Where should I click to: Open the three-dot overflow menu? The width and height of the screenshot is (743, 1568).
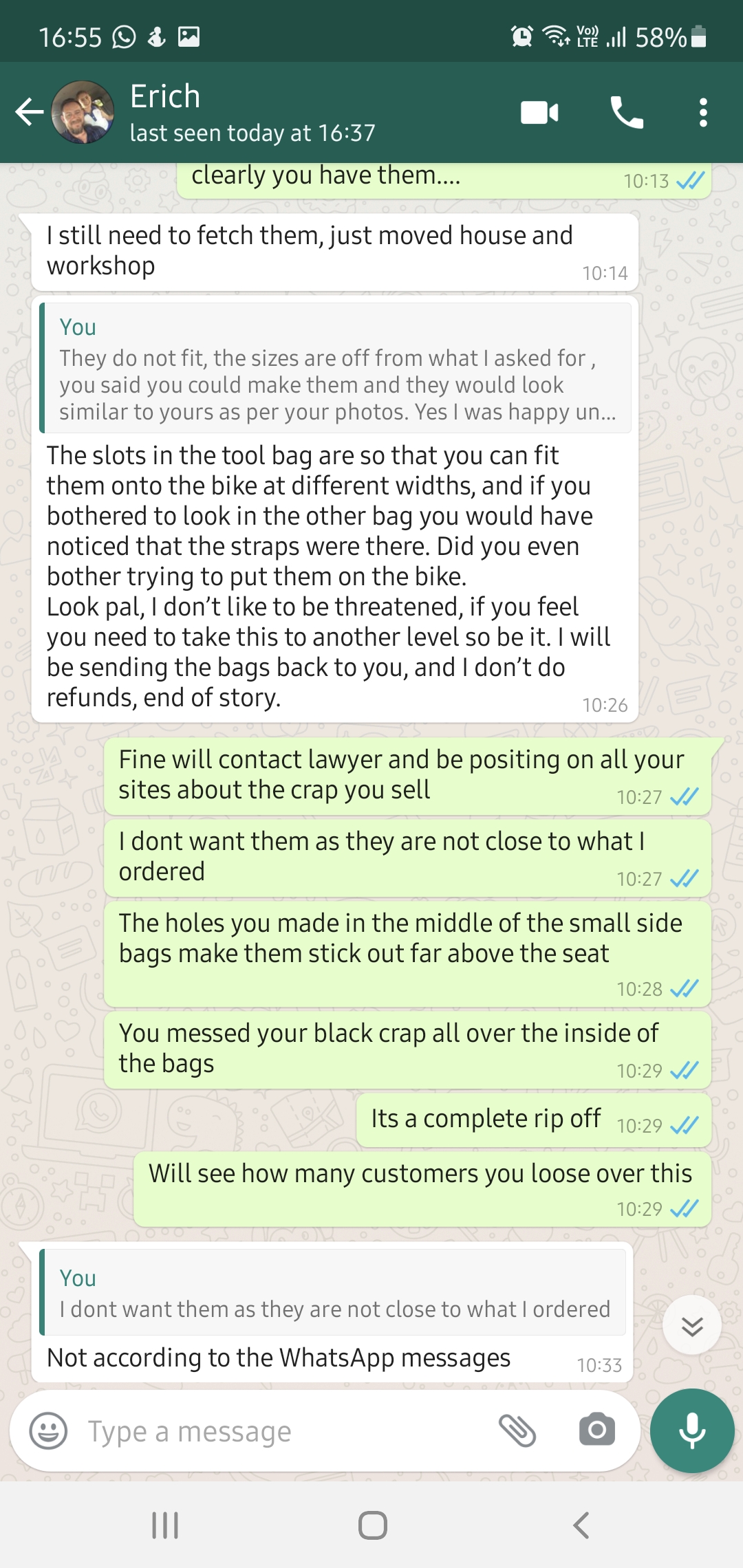coord(702,112)
